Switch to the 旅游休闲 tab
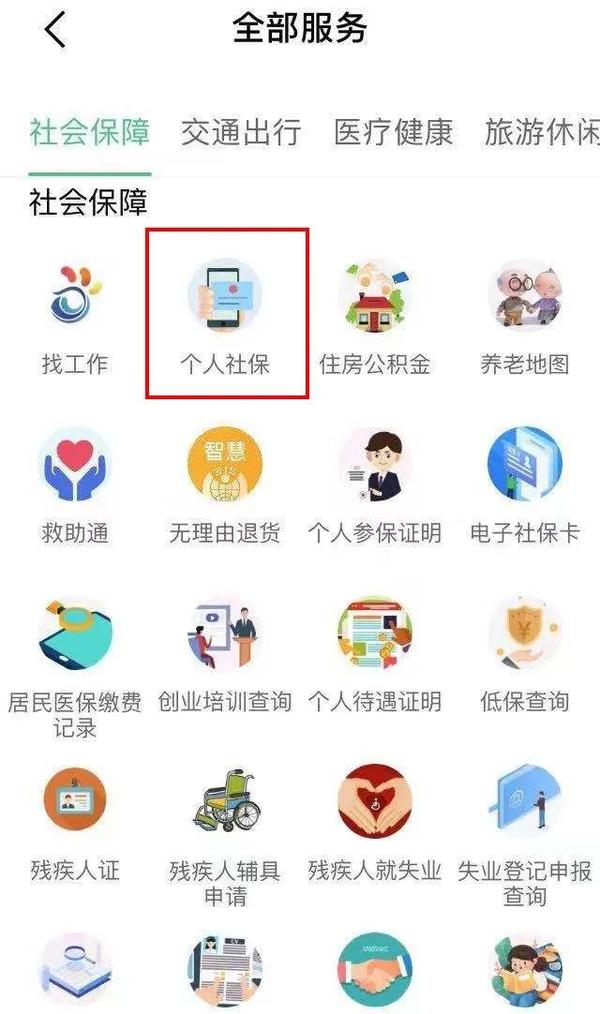This screenshot has width=600, height=1014. click(540, 132)
